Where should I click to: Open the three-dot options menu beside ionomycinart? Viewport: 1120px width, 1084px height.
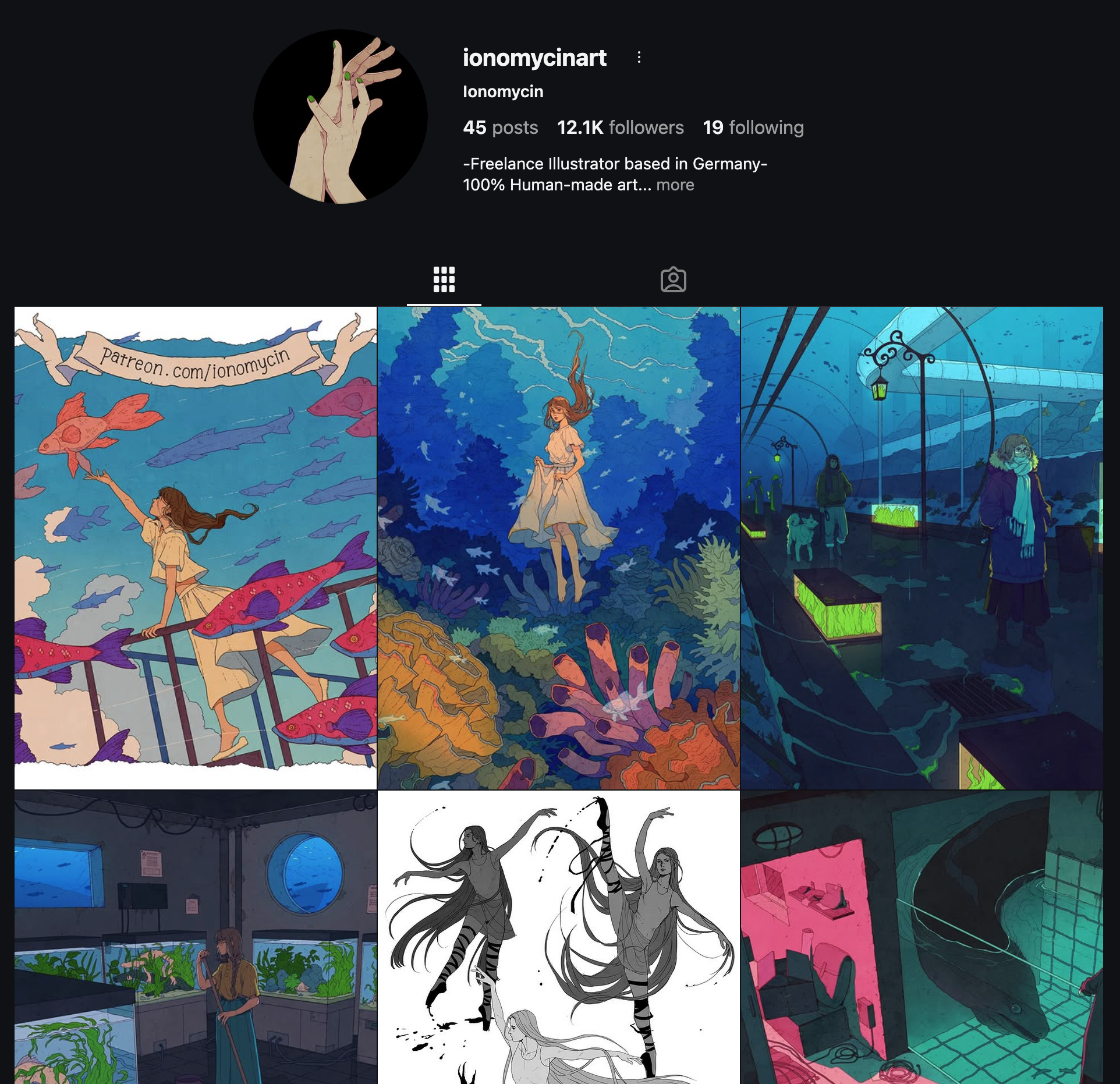pos(639,57)
